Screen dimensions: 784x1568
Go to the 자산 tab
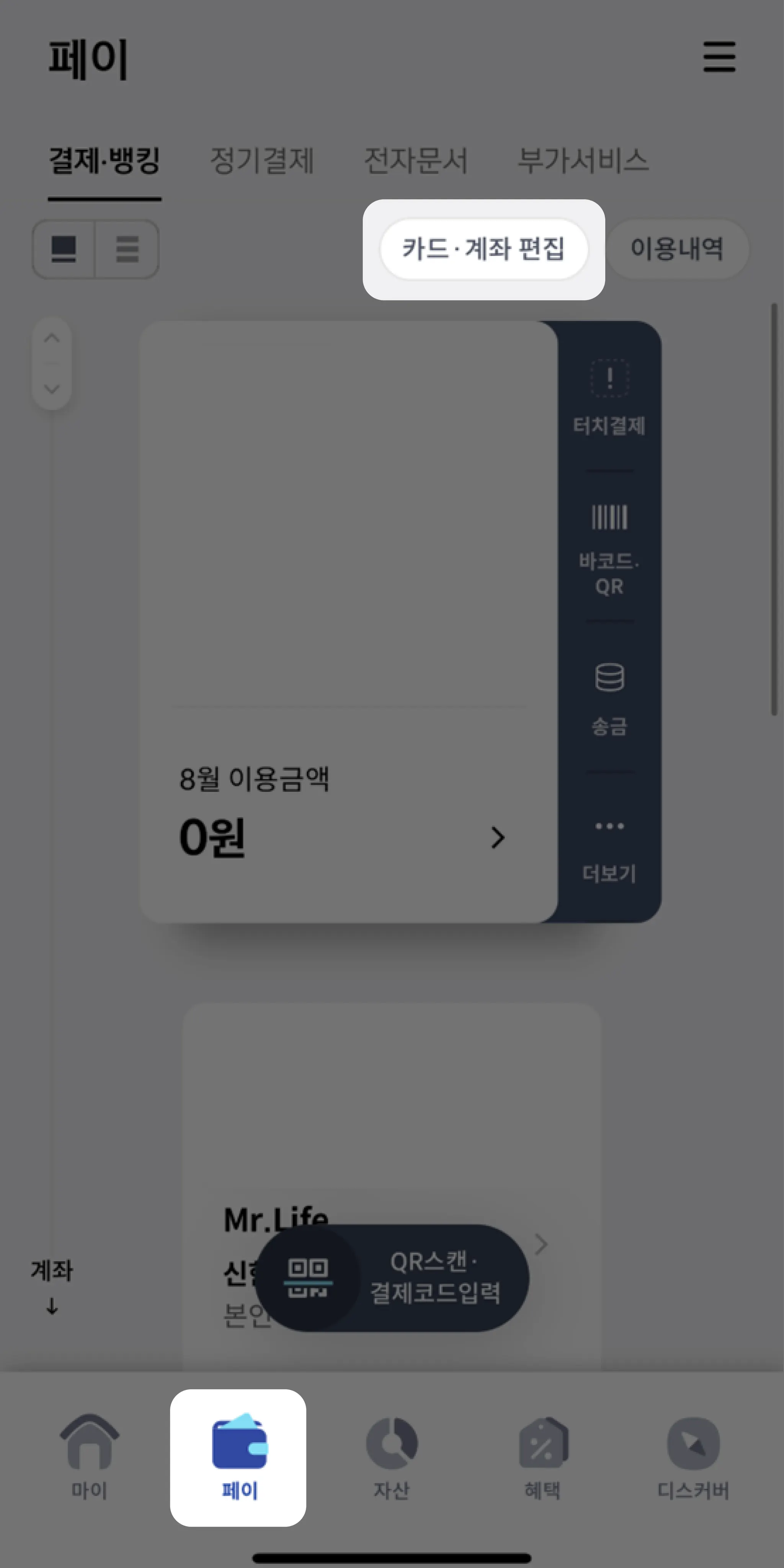point(391,1457)
